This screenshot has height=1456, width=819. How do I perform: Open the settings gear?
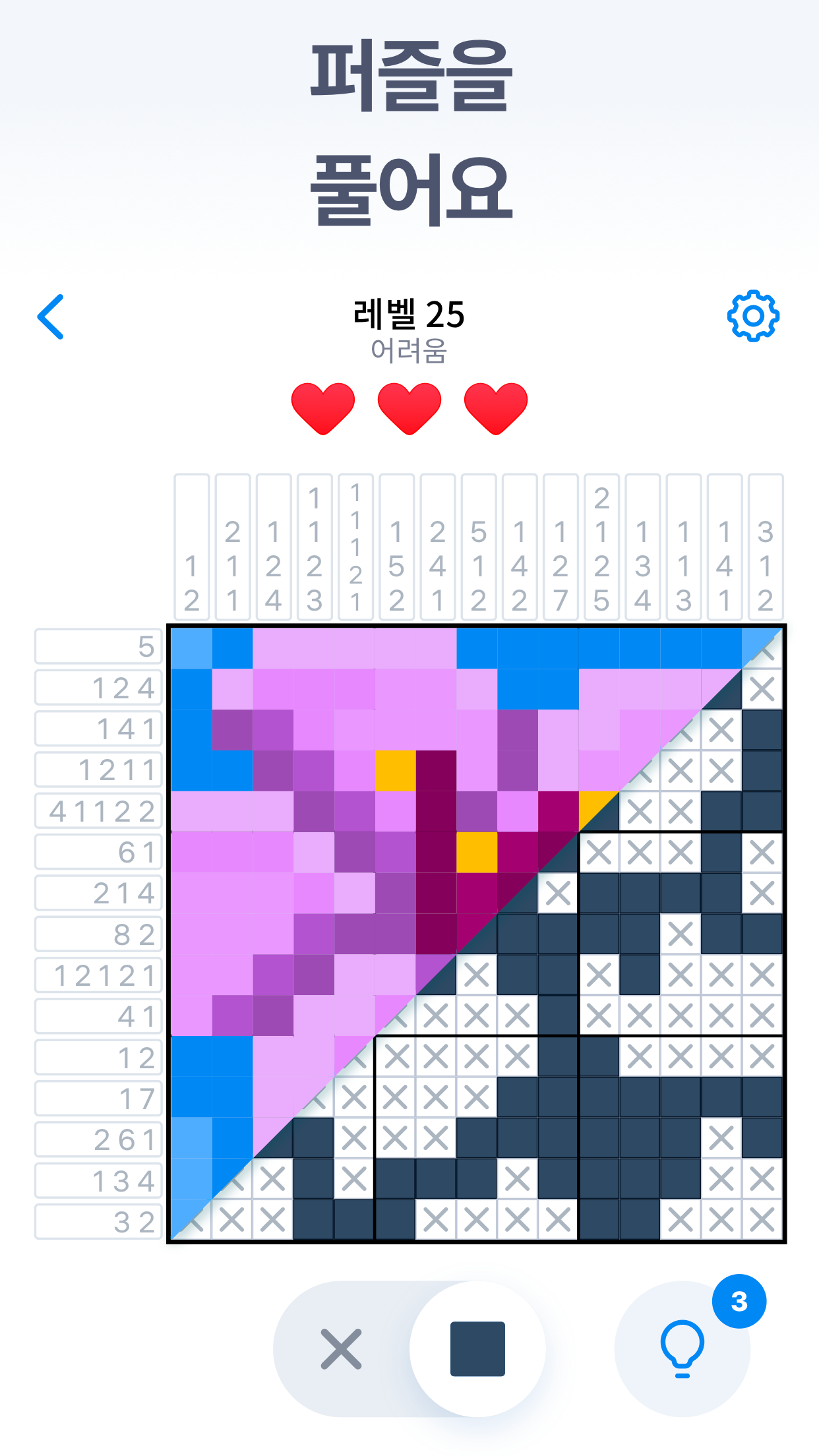pos(753,317)
